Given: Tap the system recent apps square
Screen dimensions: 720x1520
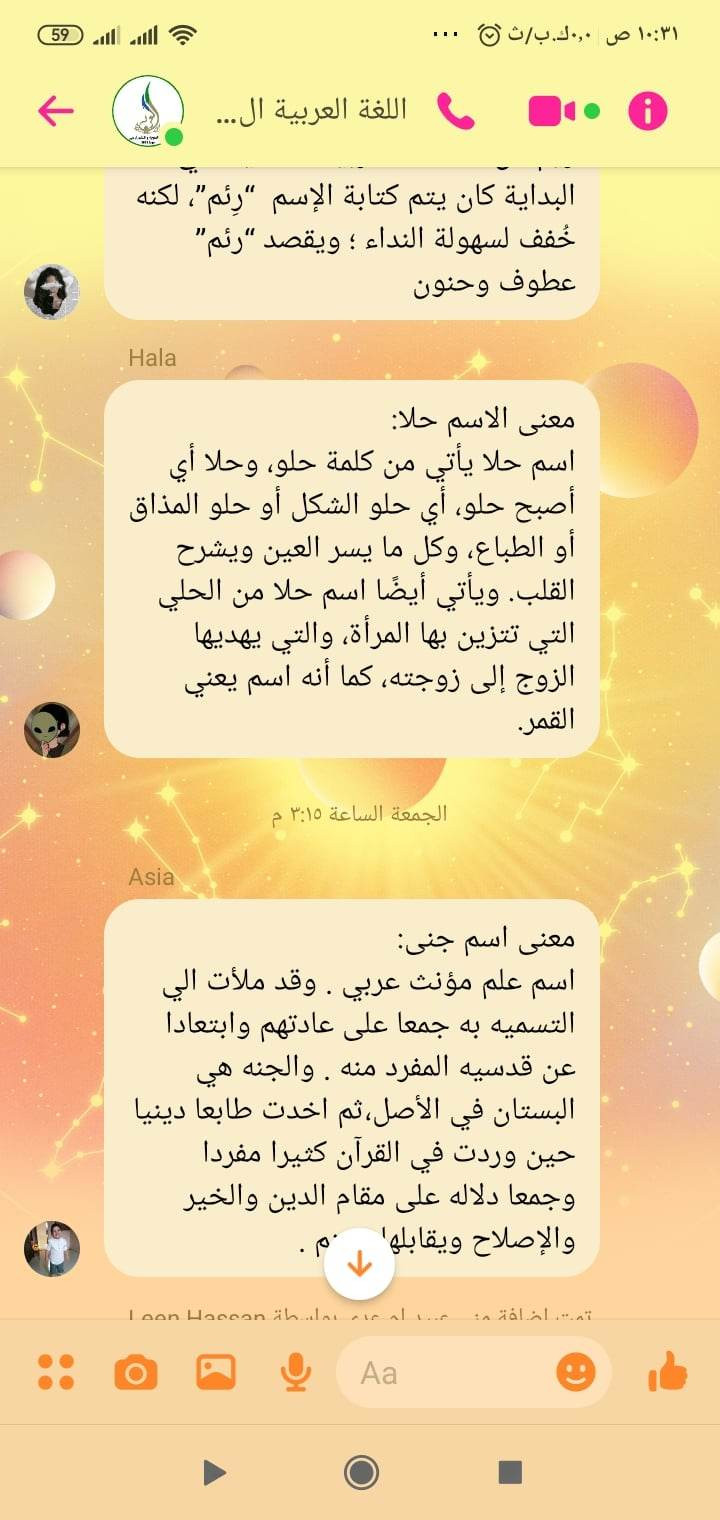Looking at the screenshot, I should 510,1472.
